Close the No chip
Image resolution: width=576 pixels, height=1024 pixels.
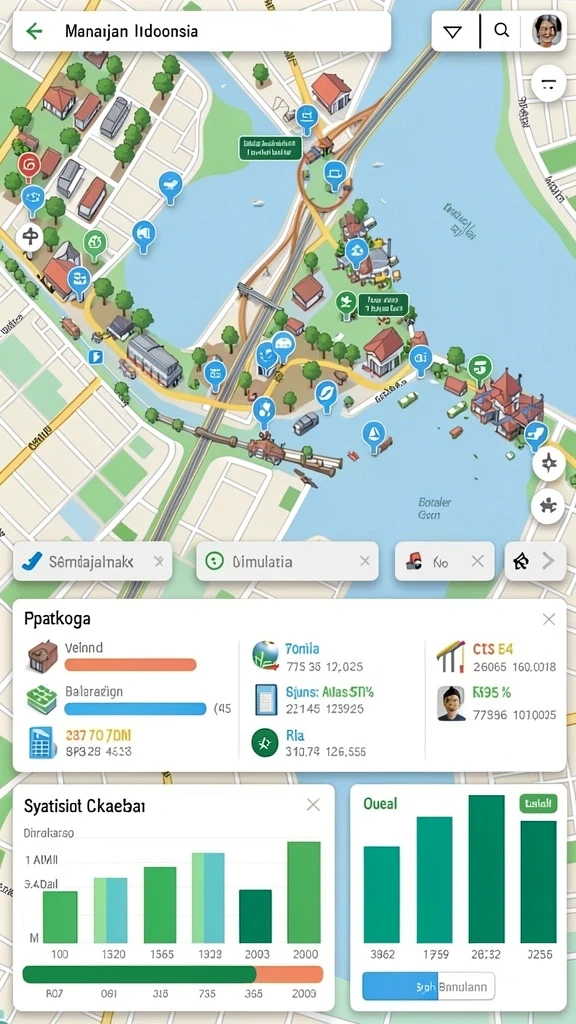click(x=478, y=561)
